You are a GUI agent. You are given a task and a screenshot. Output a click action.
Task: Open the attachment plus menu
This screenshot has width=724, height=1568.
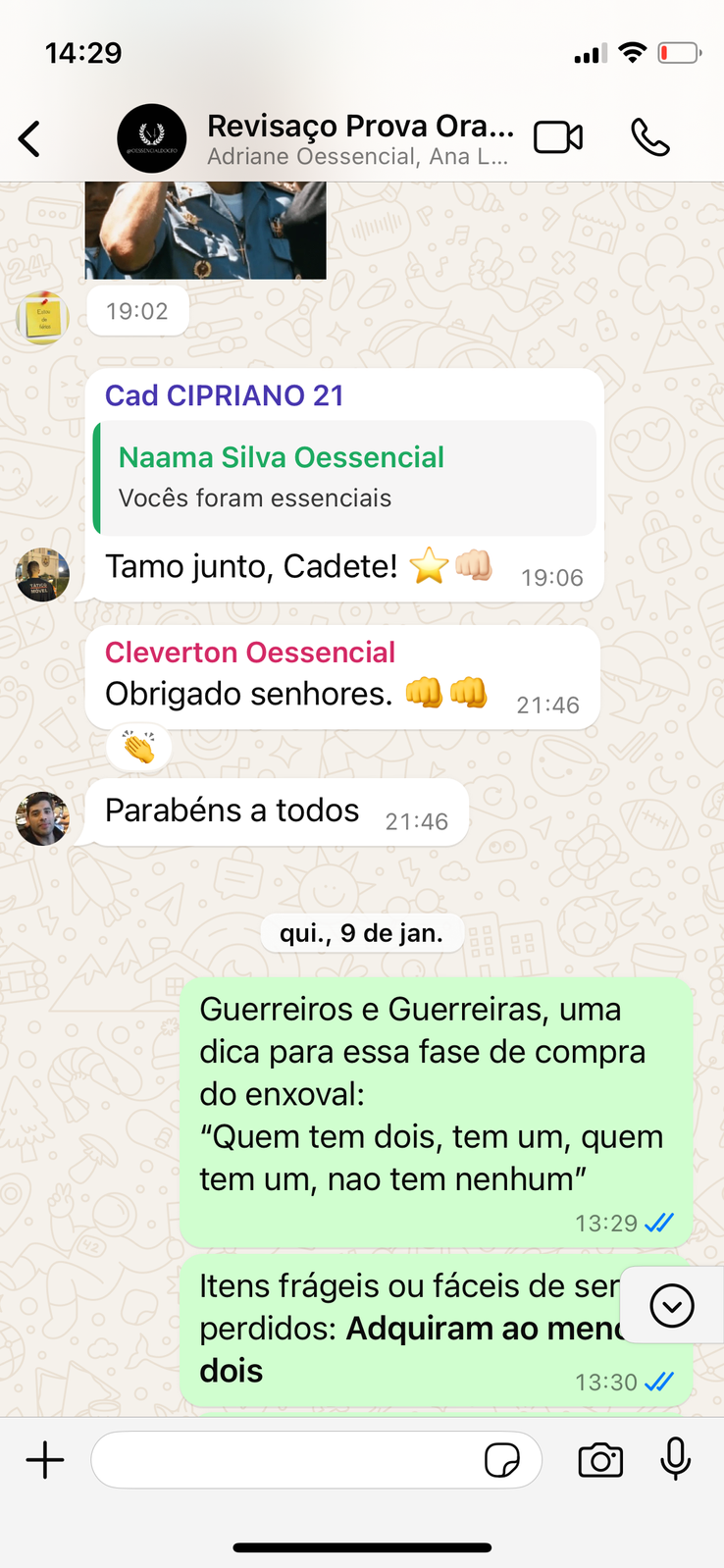tap(45, 1460)
